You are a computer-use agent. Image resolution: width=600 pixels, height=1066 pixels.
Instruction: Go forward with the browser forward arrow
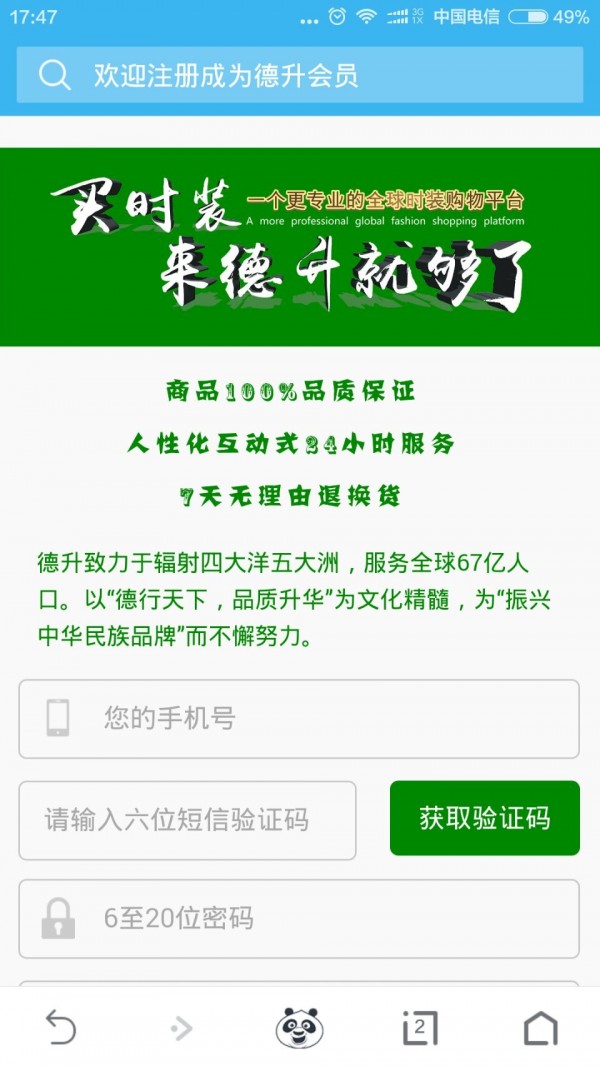click(x=181, y=1027)
